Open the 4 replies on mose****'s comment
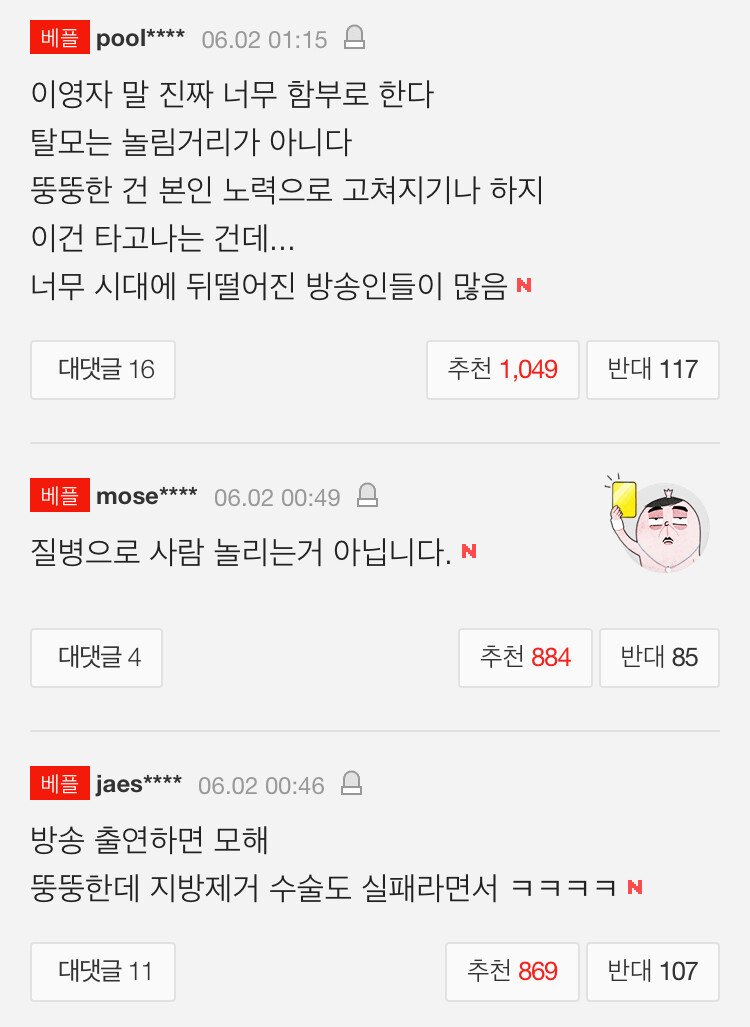The width and height of the screenshot is (750, 1027). pos(97,658)
